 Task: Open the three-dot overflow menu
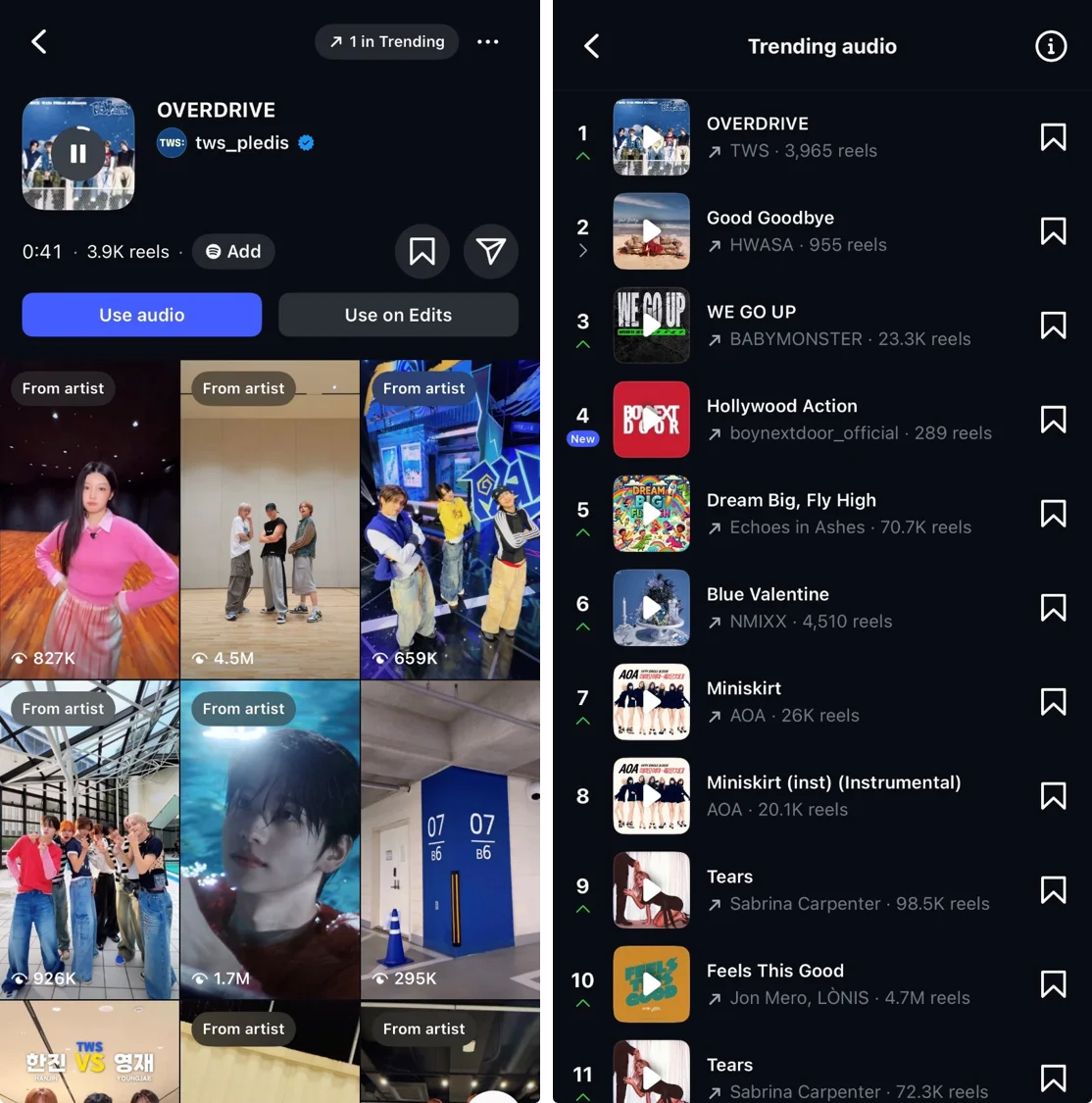click(x=487, y=41)
